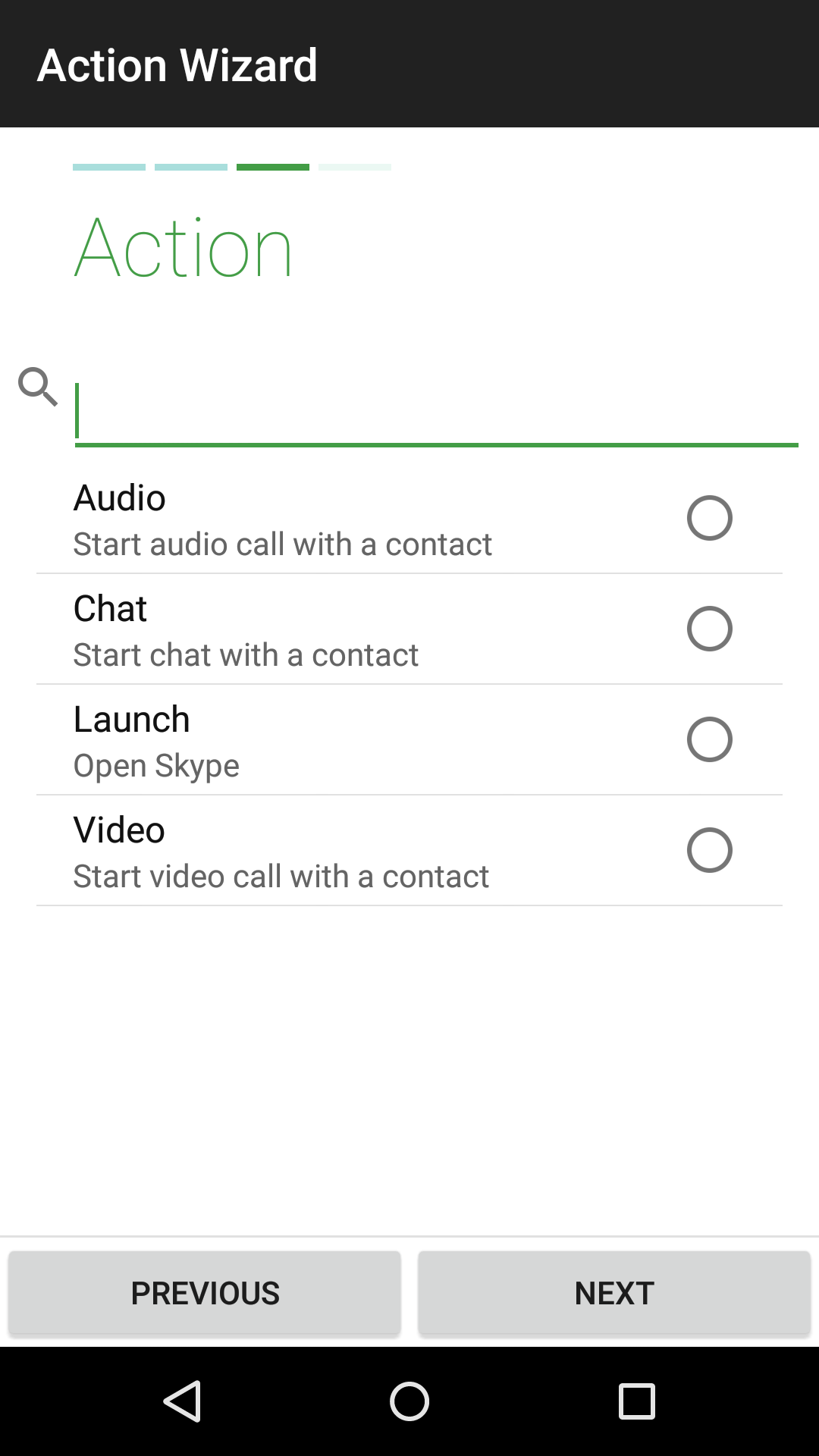Focus the action search field
The height and width of the screenshot is (1456, 819).
click(x=436, y=411)
